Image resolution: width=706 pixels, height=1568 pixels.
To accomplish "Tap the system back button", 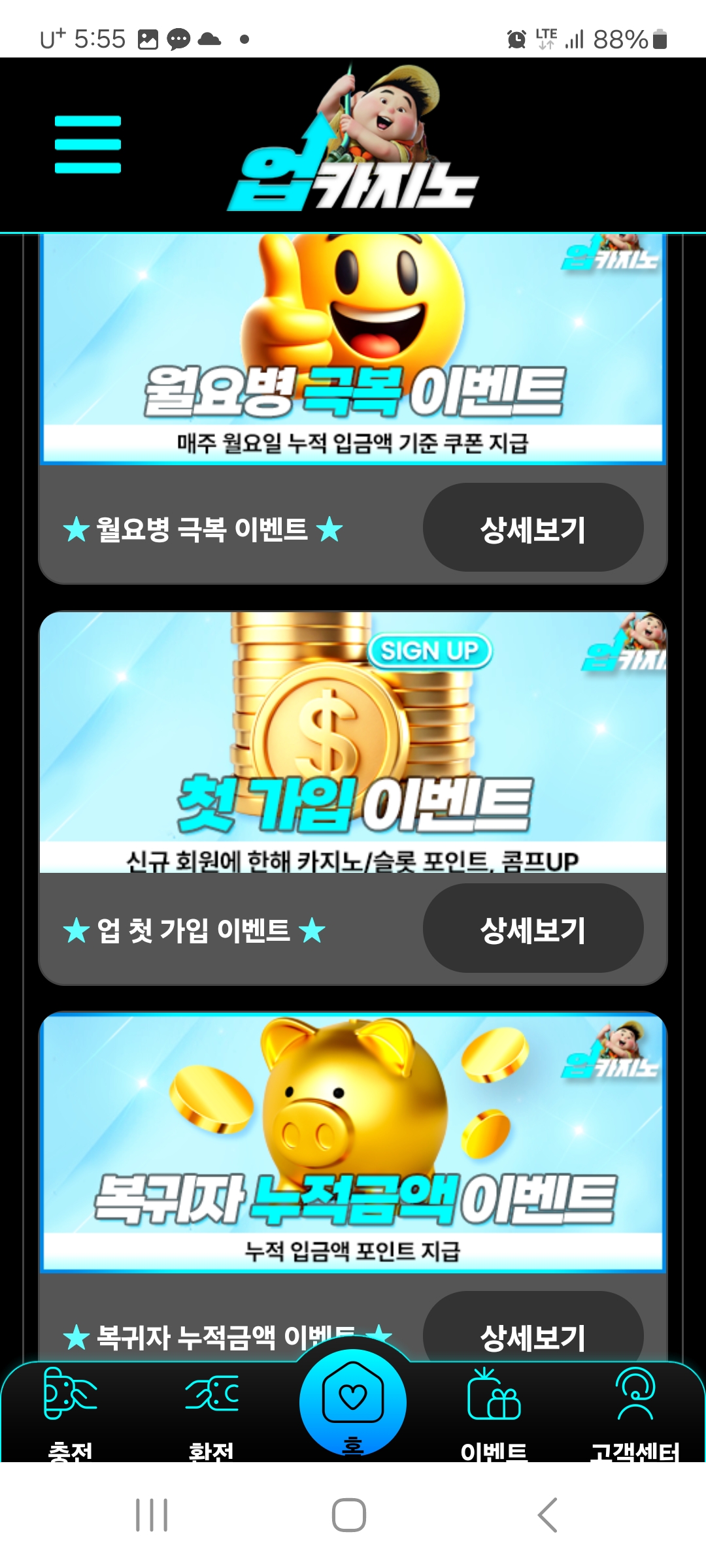I will 547,1514.
